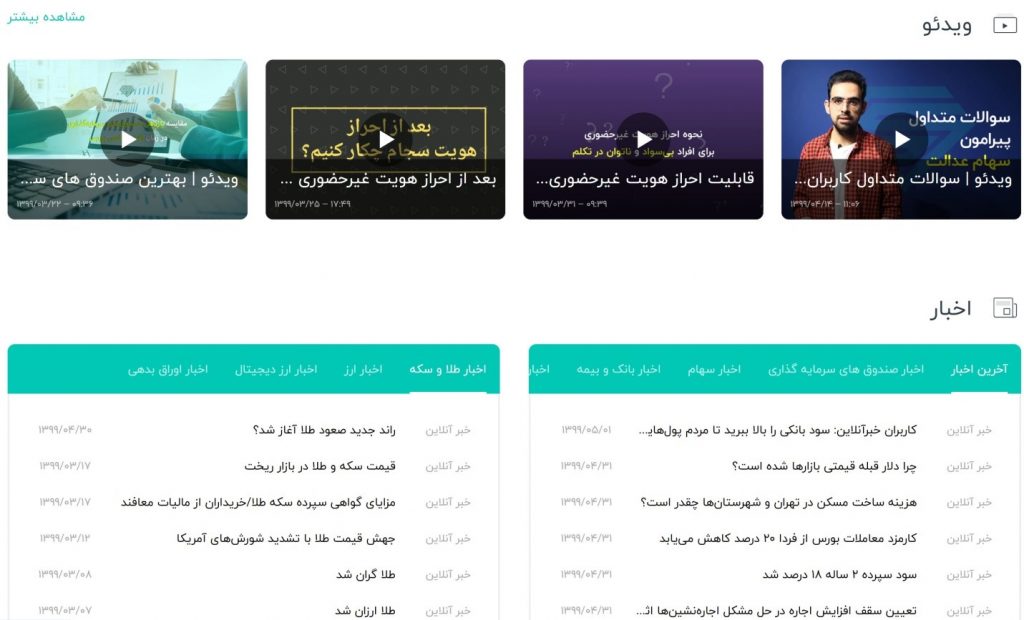Open news سود سپرده ۲ ساله ۱۸ درصد
1024x620 pixels.
839,574
